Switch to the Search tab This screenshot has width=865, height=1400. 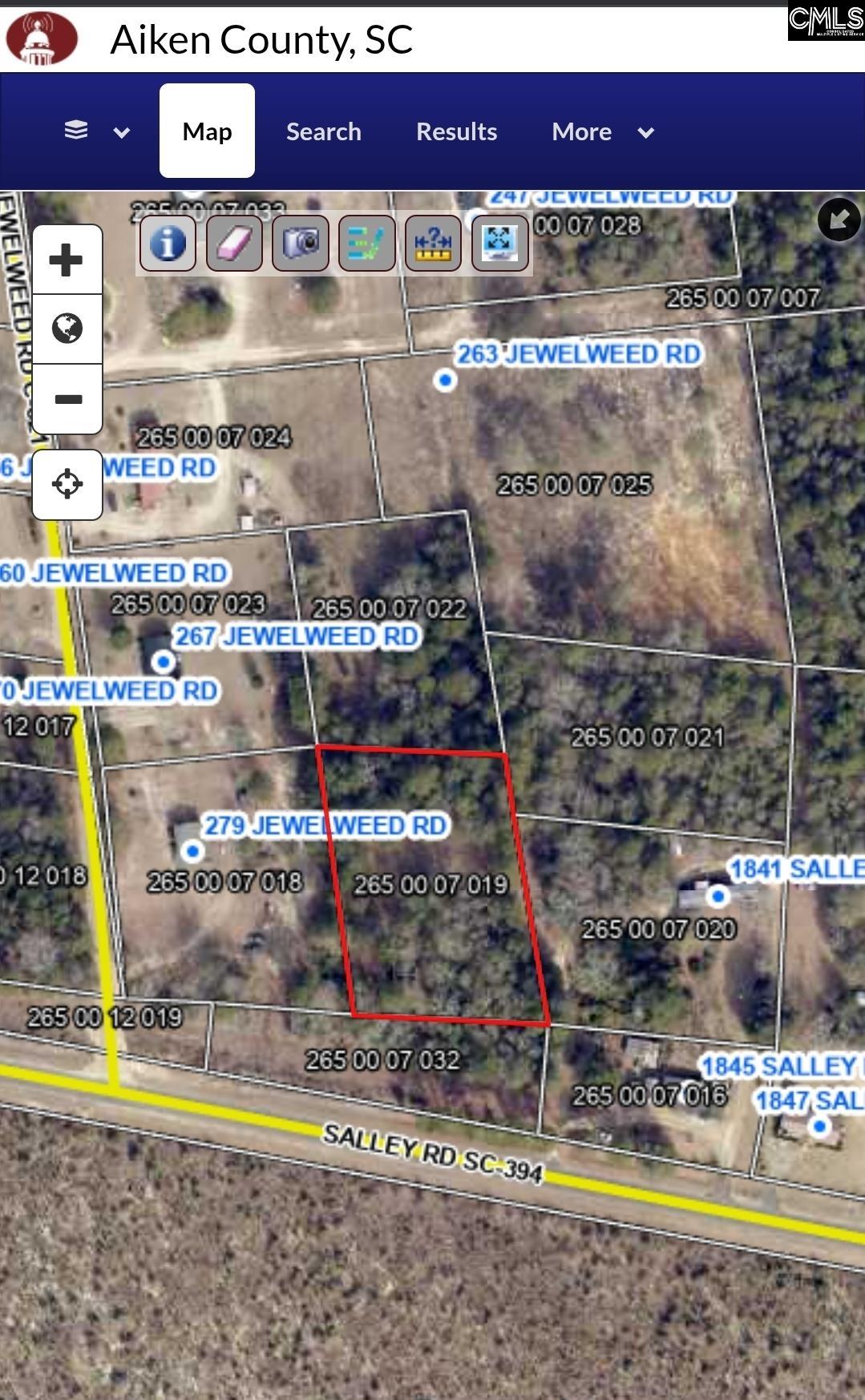click(324, 131)
